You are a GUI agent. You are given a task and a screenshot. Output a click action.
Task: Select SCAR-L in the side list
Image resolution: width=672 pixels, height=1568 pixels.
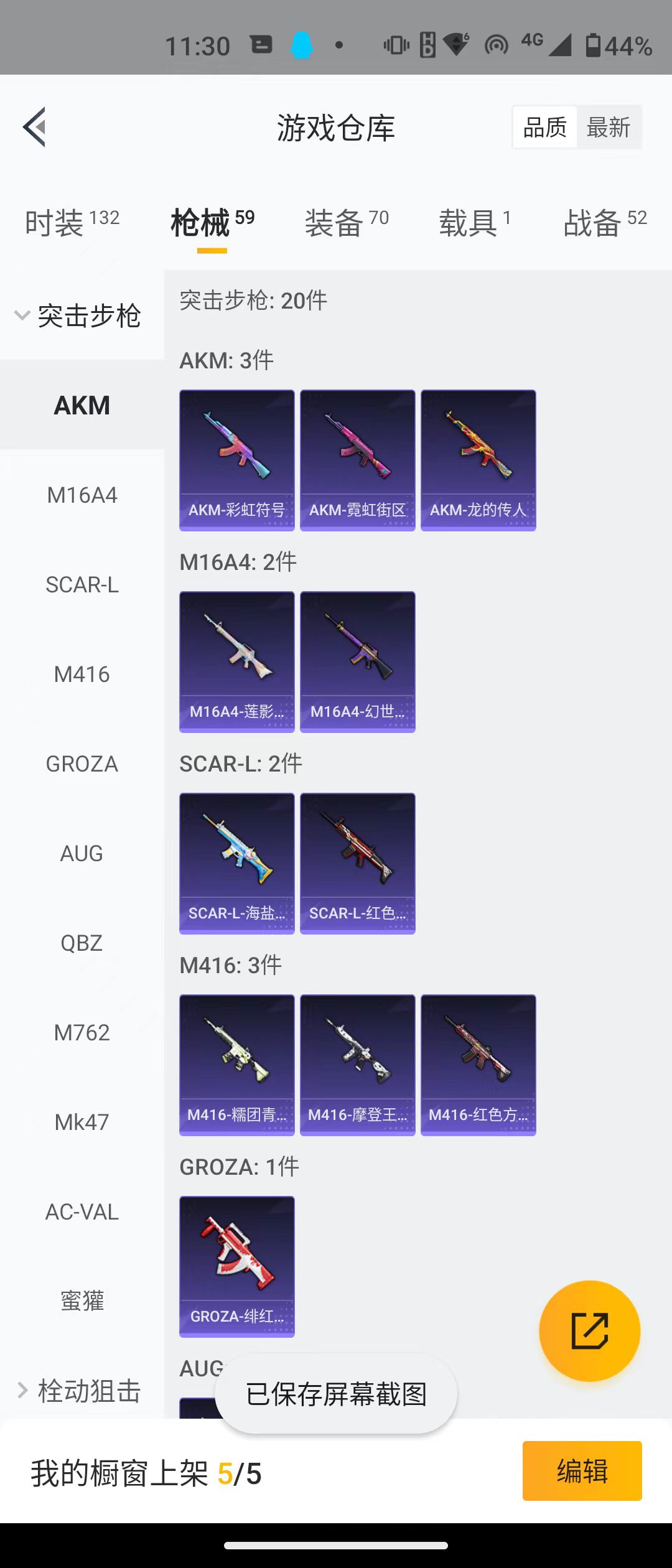[82, 585]
